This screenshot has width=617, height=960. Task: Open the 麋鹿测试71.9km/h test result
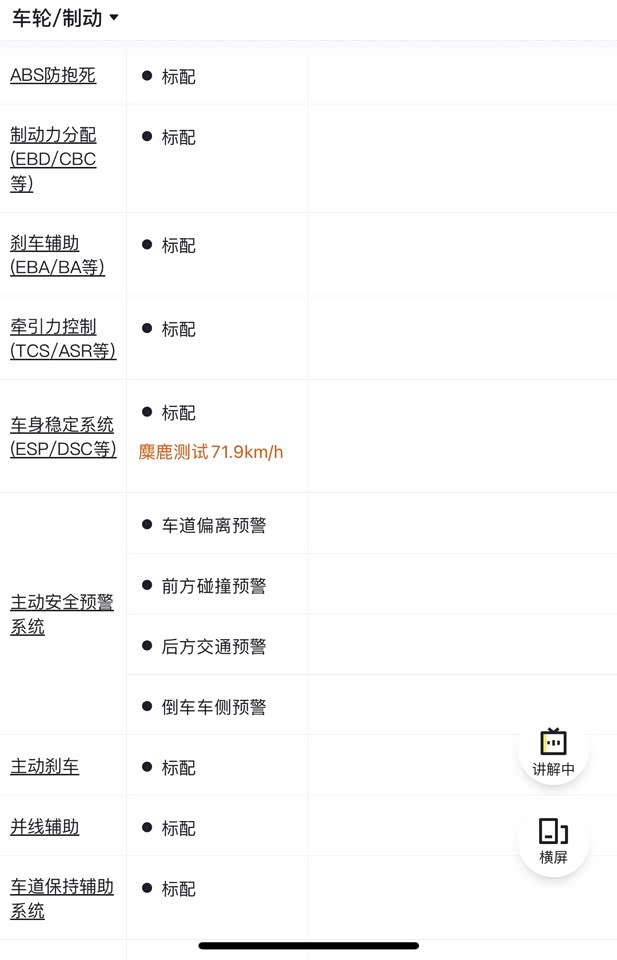click(x=211, y=452)
